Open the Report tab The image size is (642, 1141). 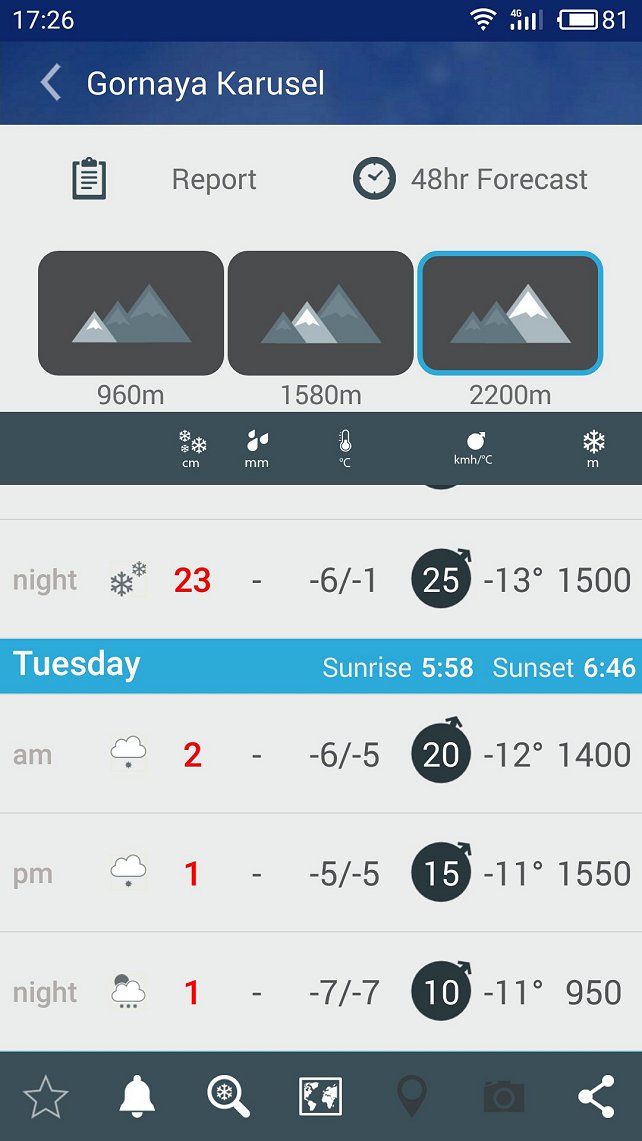tap(165, 180)
